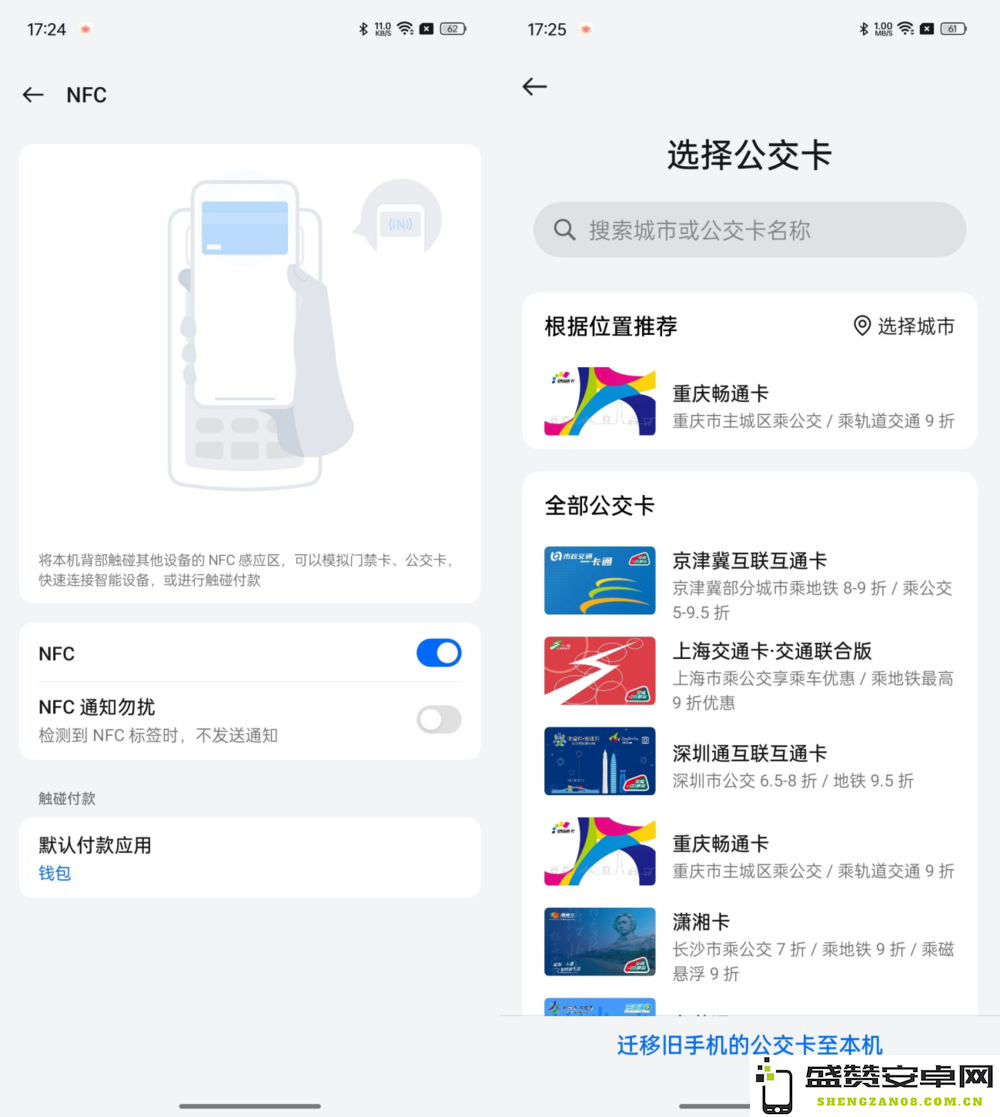Tap 迁移旧手机的公交卡至本机 link
1000x1117 pixels.
tap(749, 1045)
